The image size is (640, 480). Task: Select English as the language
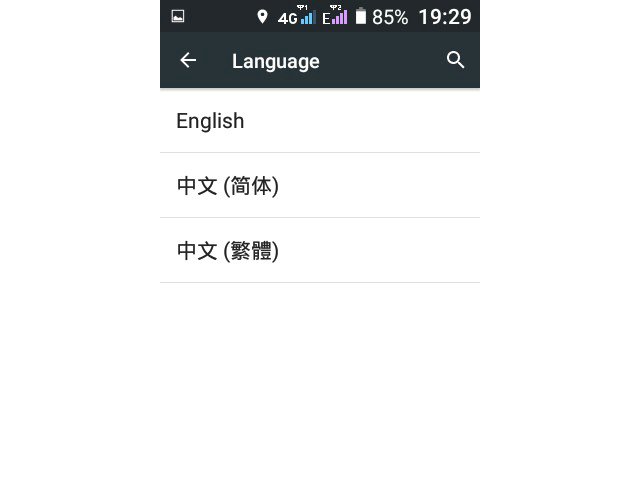pos(319,121)
